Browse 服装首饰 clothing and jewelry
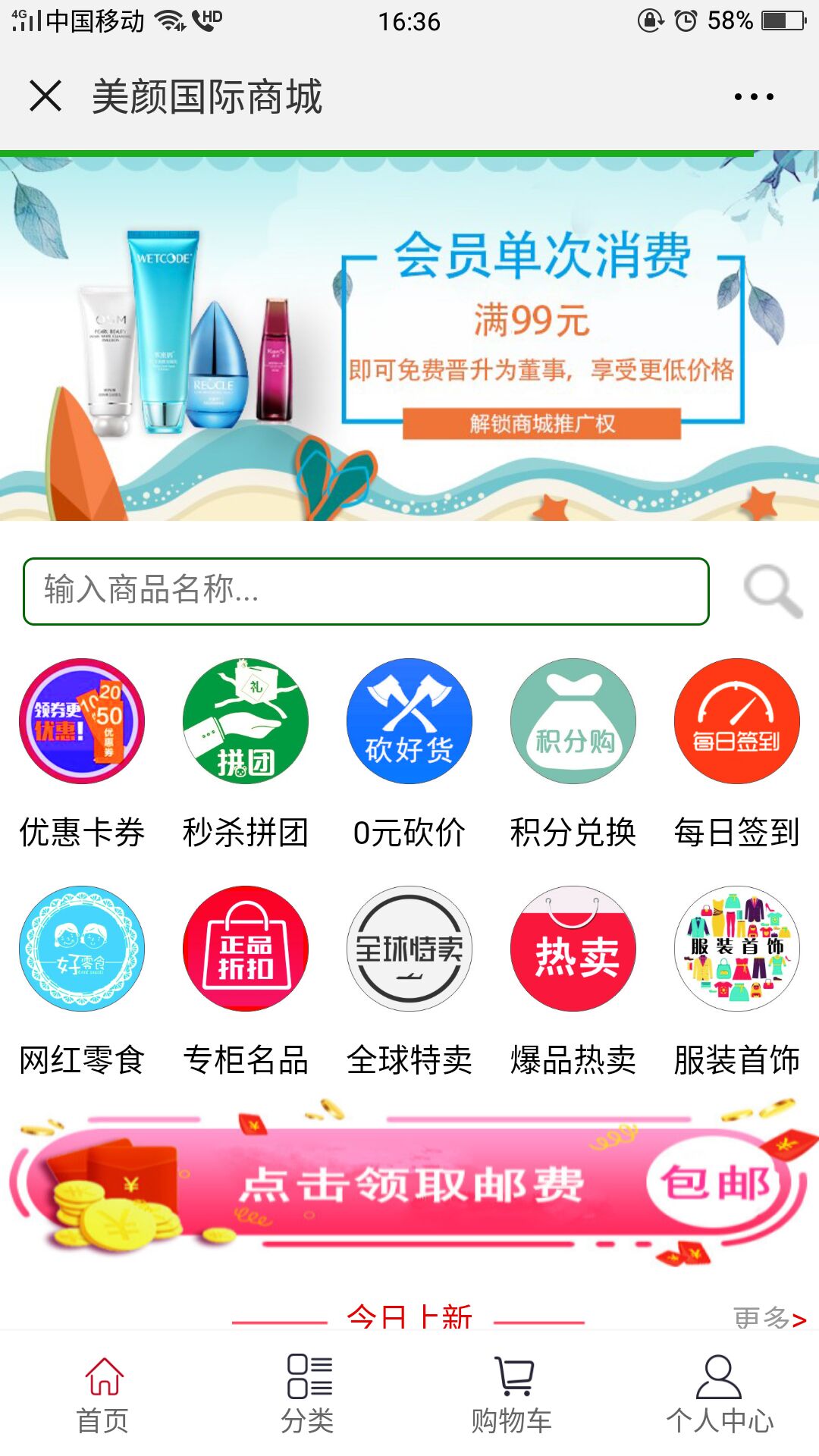Screen dimensions: 819x1456 click(737, 949)
